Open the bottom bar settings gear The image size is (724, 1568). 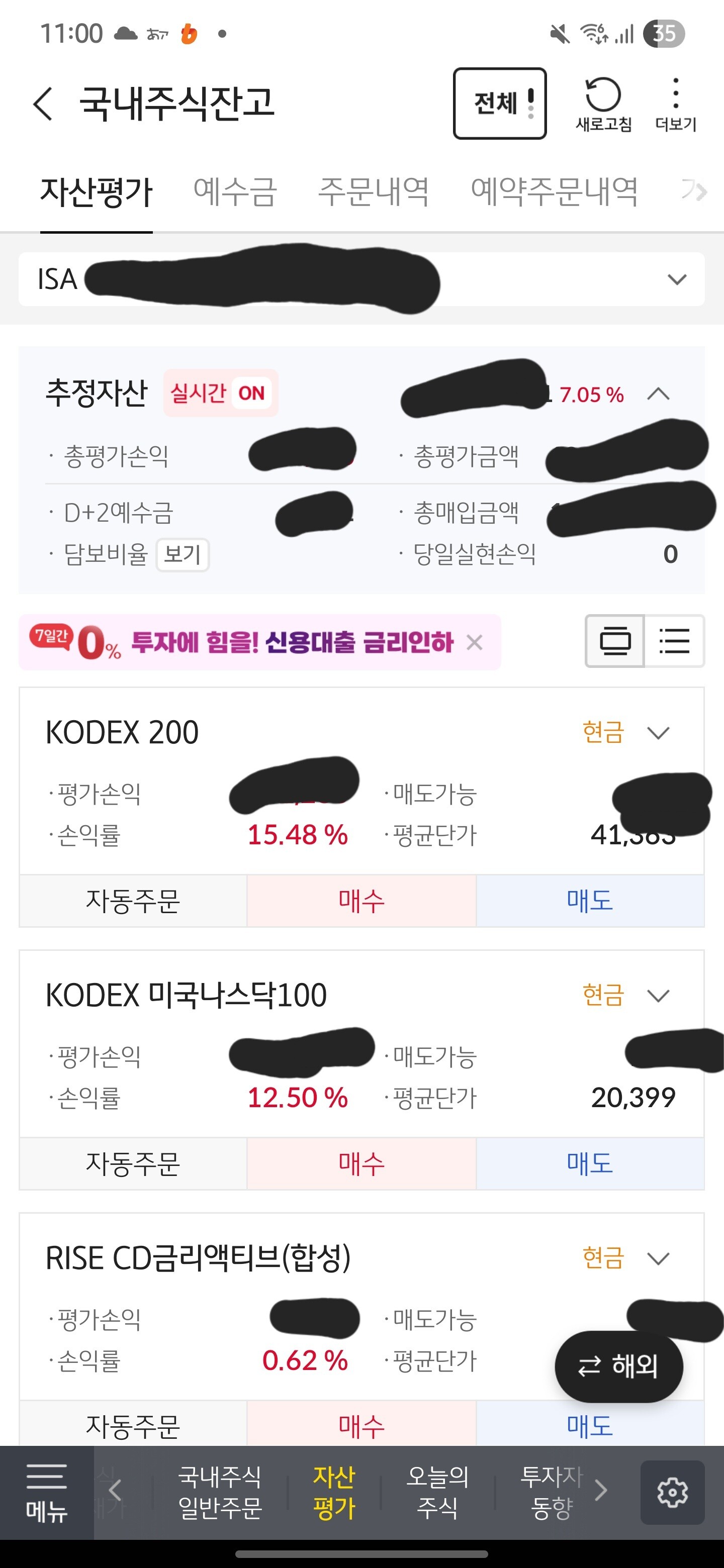point(672,1492)
